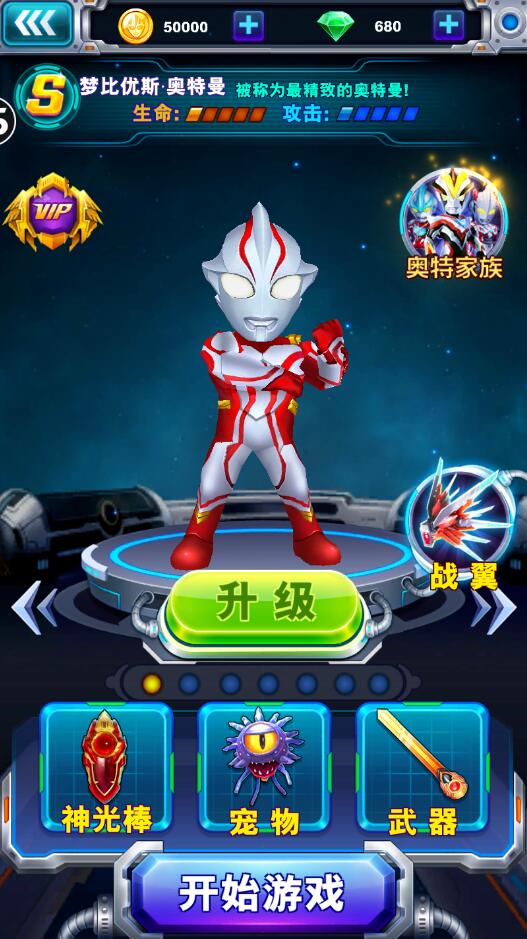This screenshot has width=527, height=939.
Task: Open the 战翼 wings option
Action: pyautogui.click(x=462, y=525)
